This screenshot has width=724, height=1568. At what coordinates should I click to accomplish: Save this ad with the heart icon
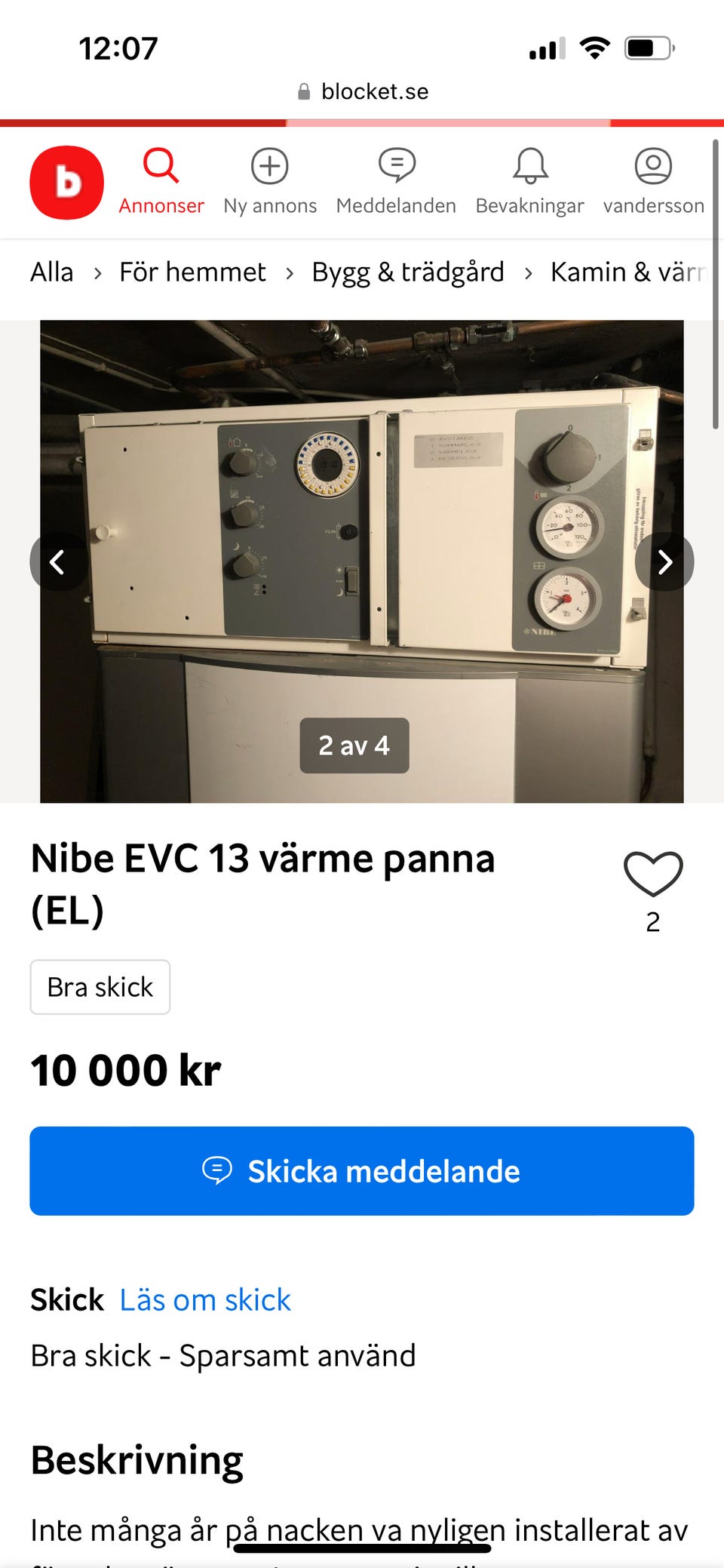pos(653,875)
